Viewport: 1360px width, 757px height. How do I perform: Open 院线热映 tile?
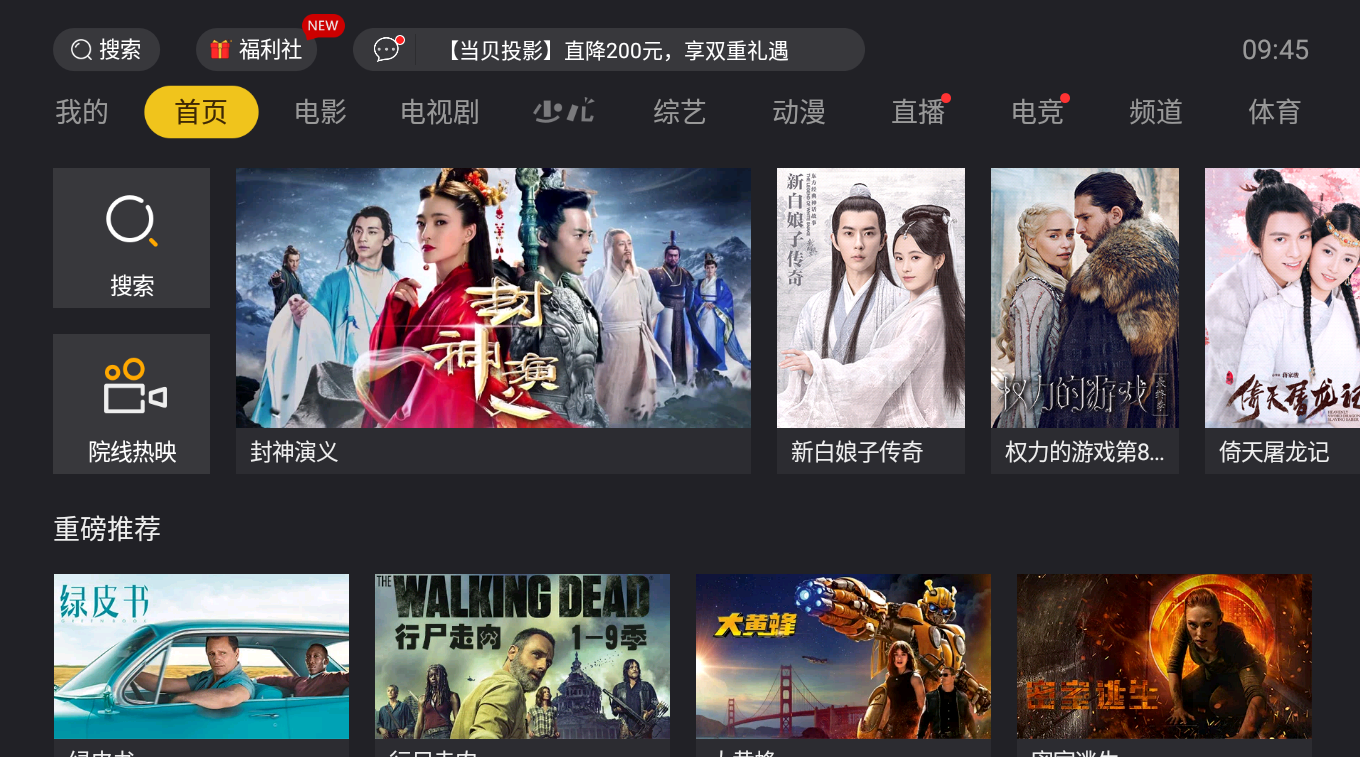point(131,404)
